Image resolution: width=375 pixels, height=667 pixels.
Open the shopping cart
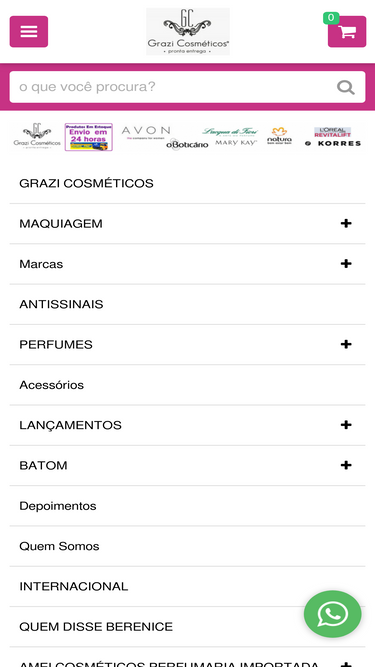coord(347,31)
